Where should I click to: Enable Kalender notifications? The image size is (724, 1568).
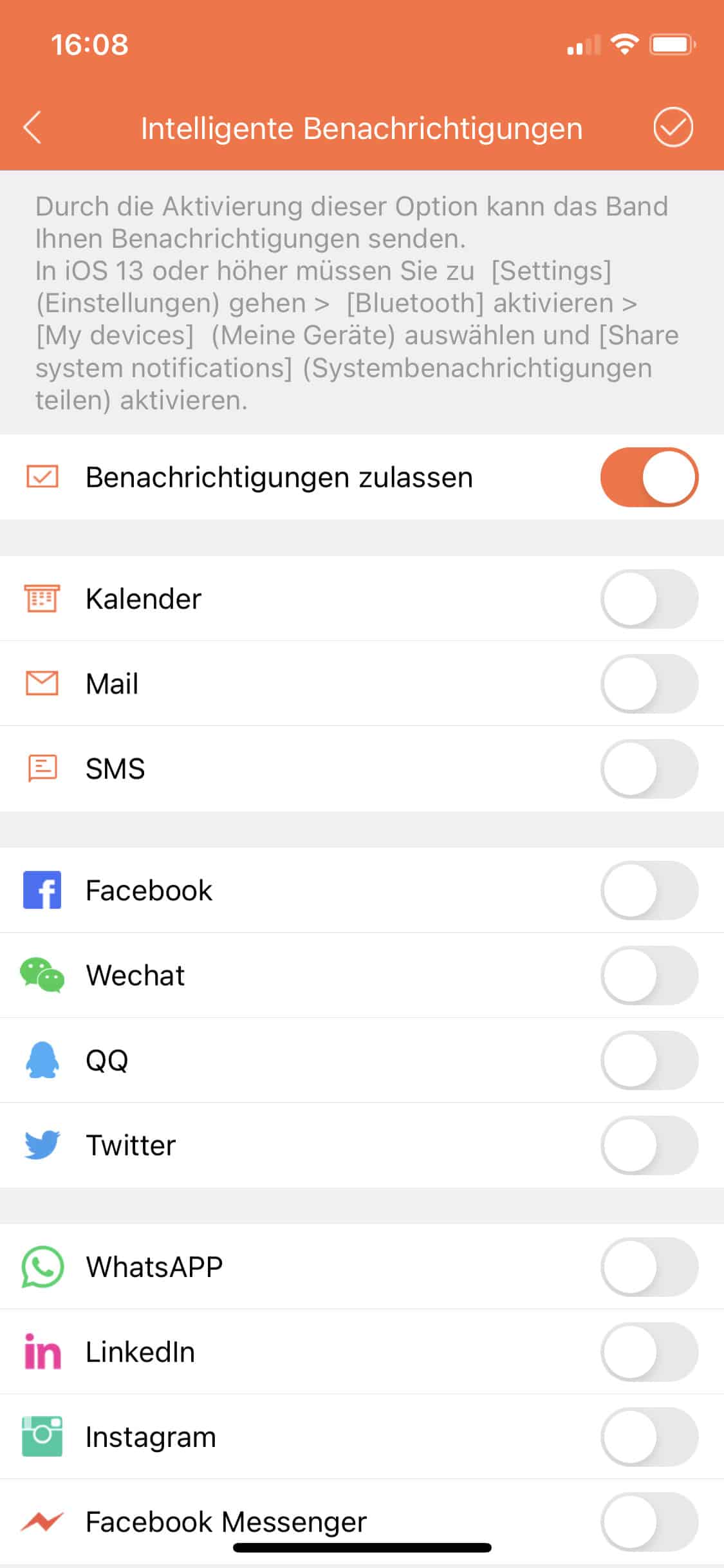click(x=649, y=599)
